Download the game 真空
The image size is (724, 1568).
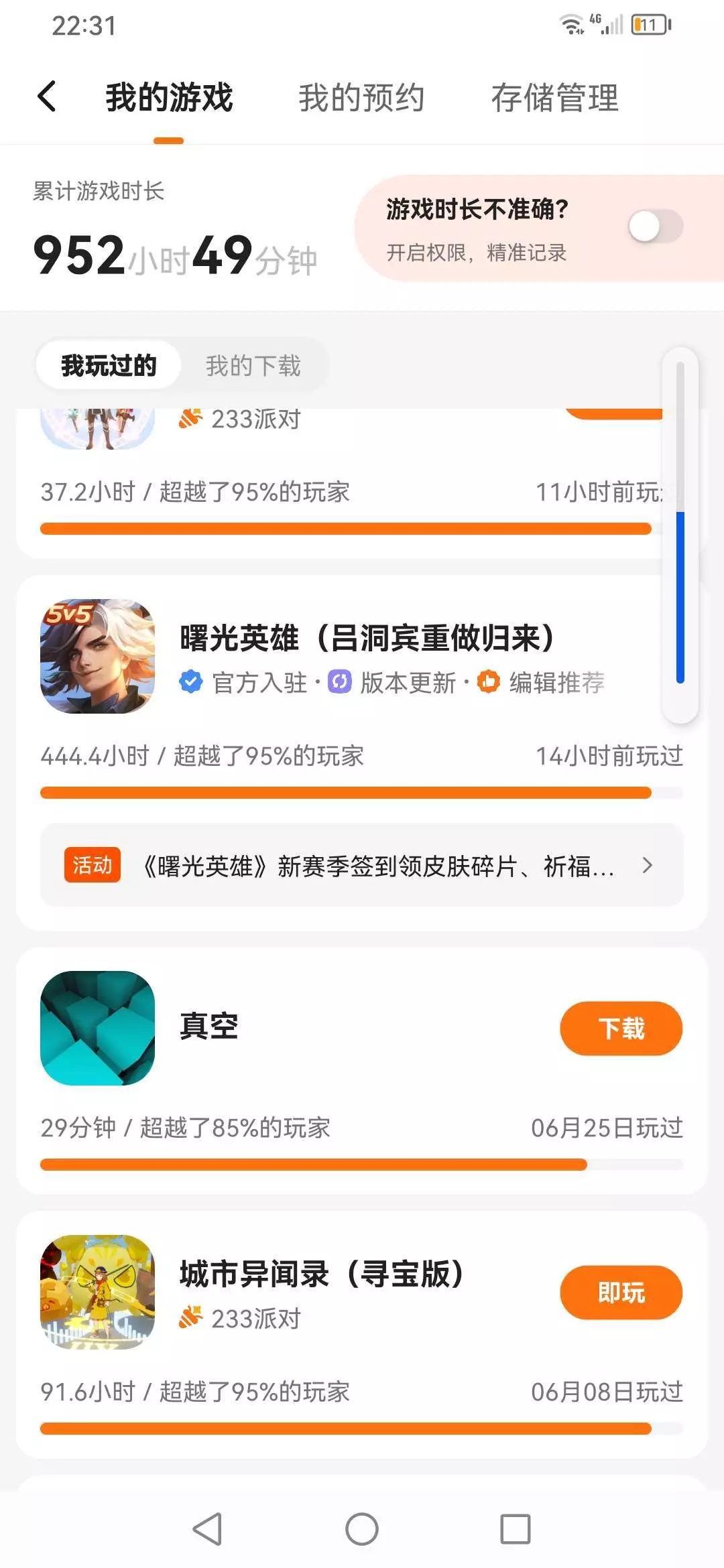[x=621, y=1029]
